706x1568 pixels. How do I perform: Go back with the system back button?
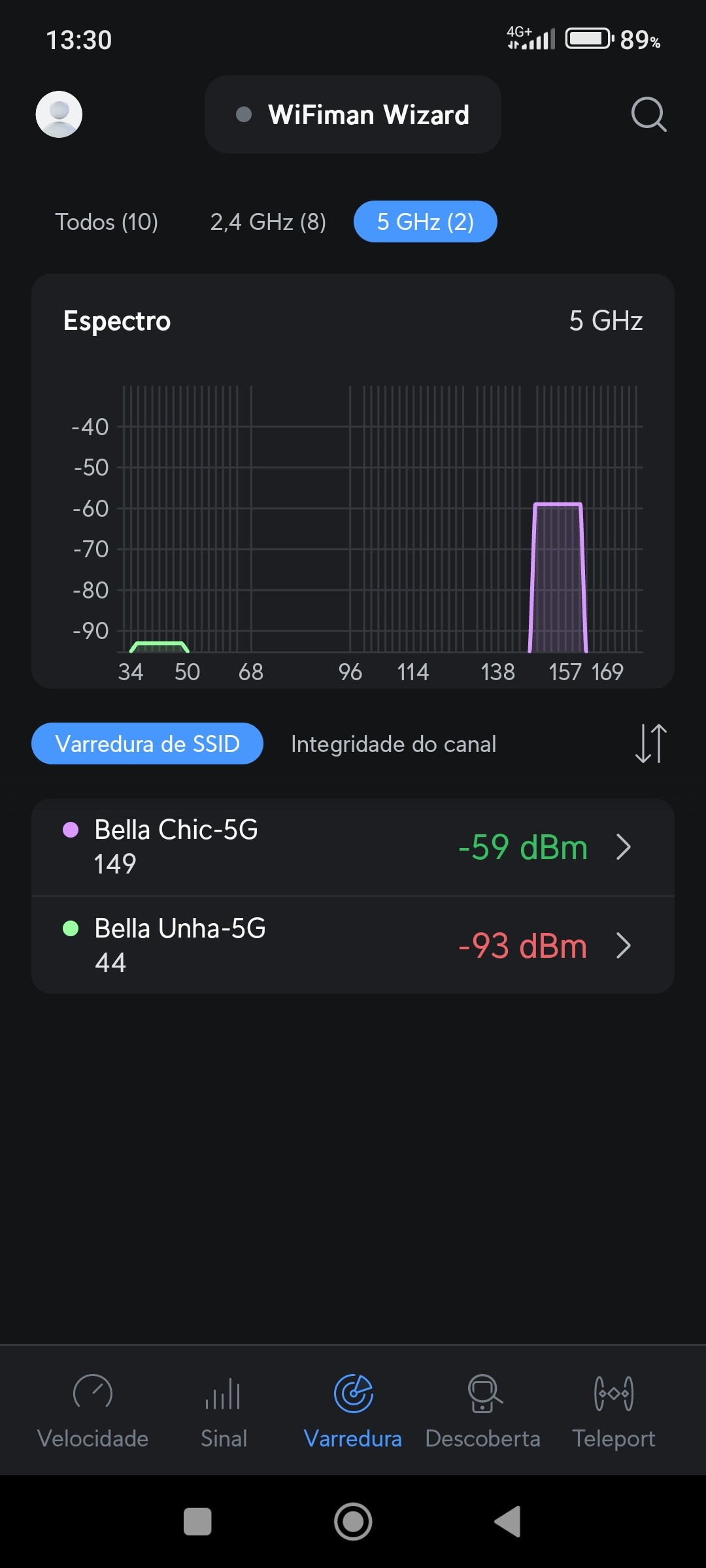pos(508,1522)
